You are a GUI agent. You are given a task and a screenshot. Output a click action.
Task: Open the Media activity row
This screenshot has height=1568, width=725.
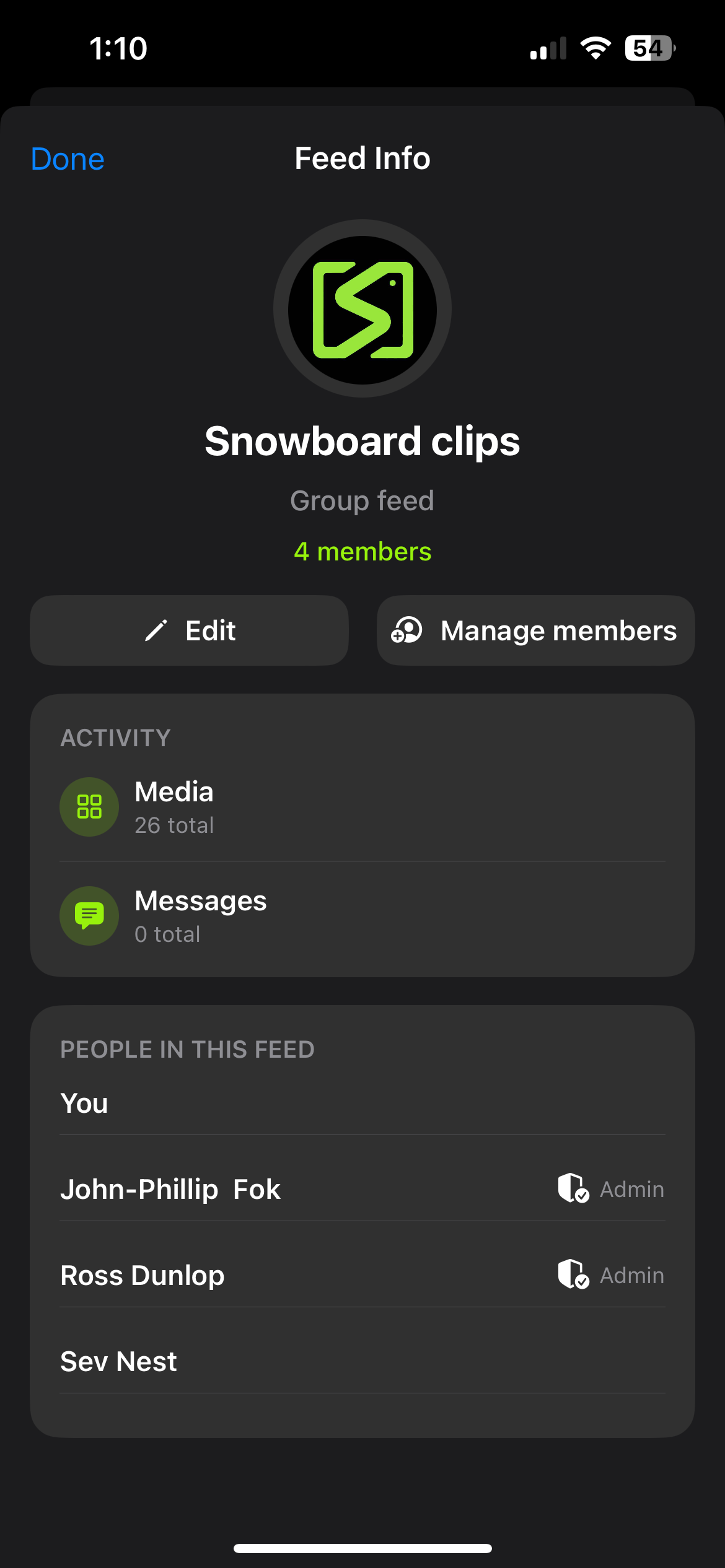click(x=362, y=807)
